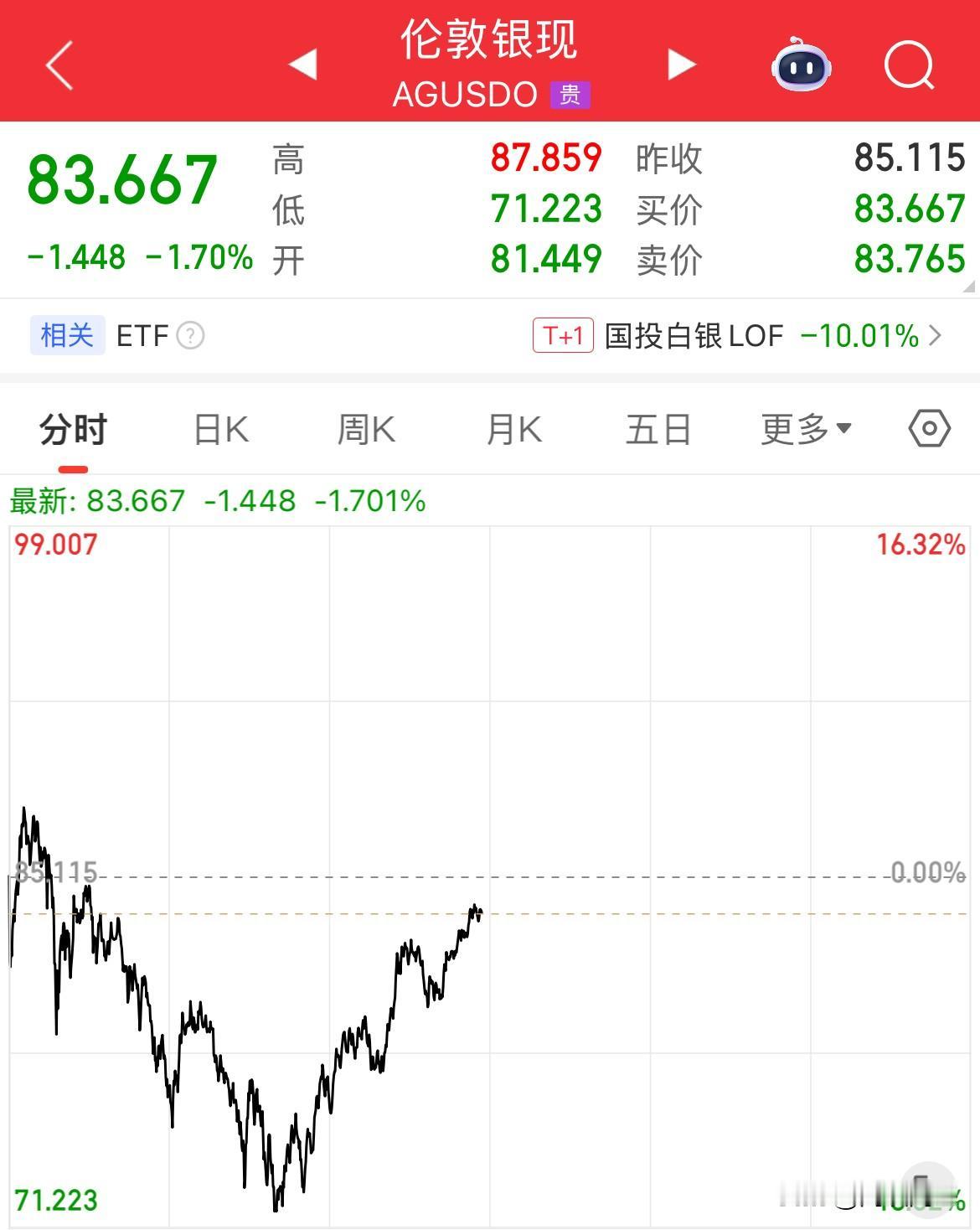Open the AI assistant robot icon

(x=802, y=65)
